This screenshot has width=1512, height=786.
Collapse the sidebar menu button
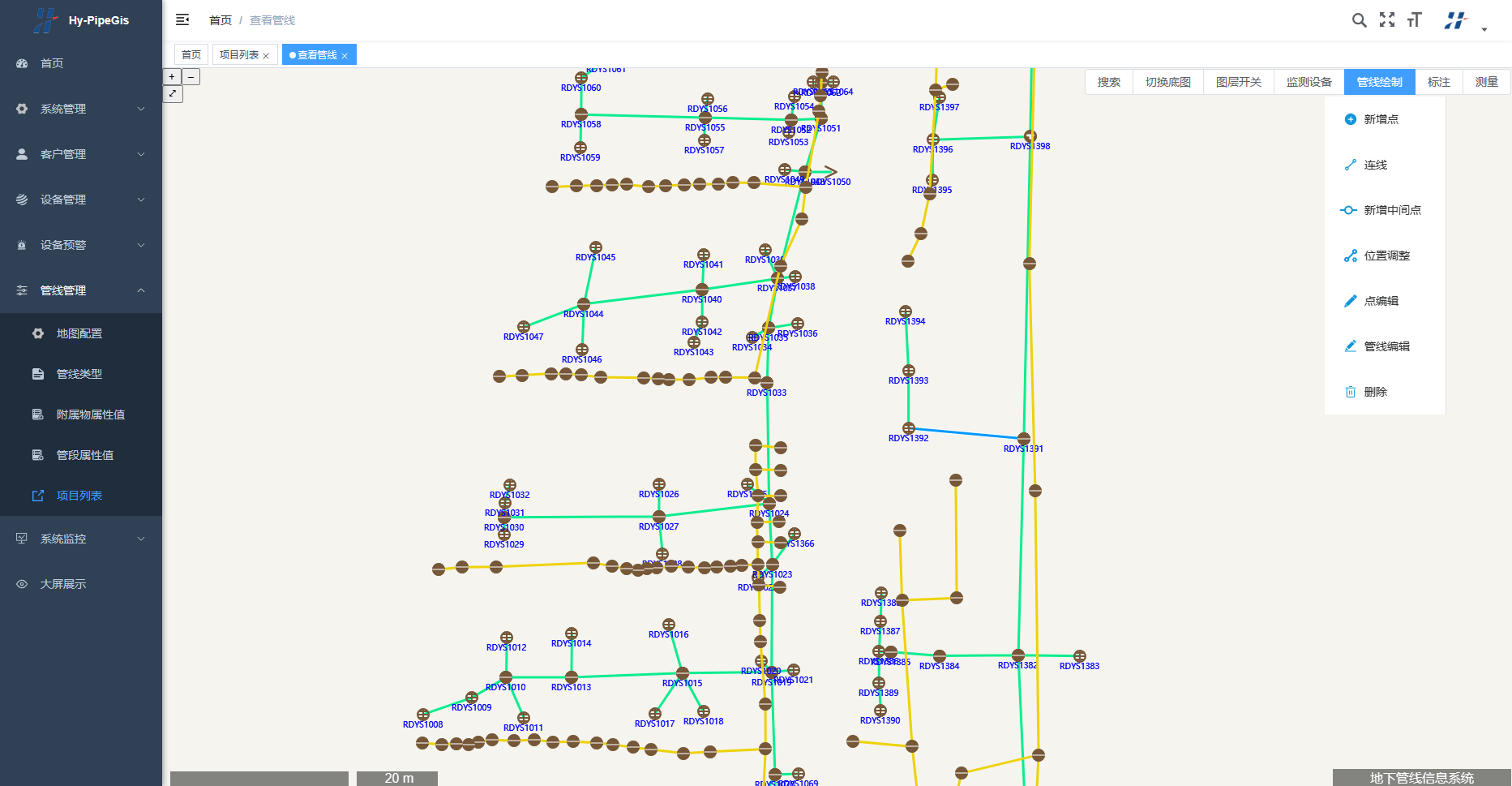182,19
